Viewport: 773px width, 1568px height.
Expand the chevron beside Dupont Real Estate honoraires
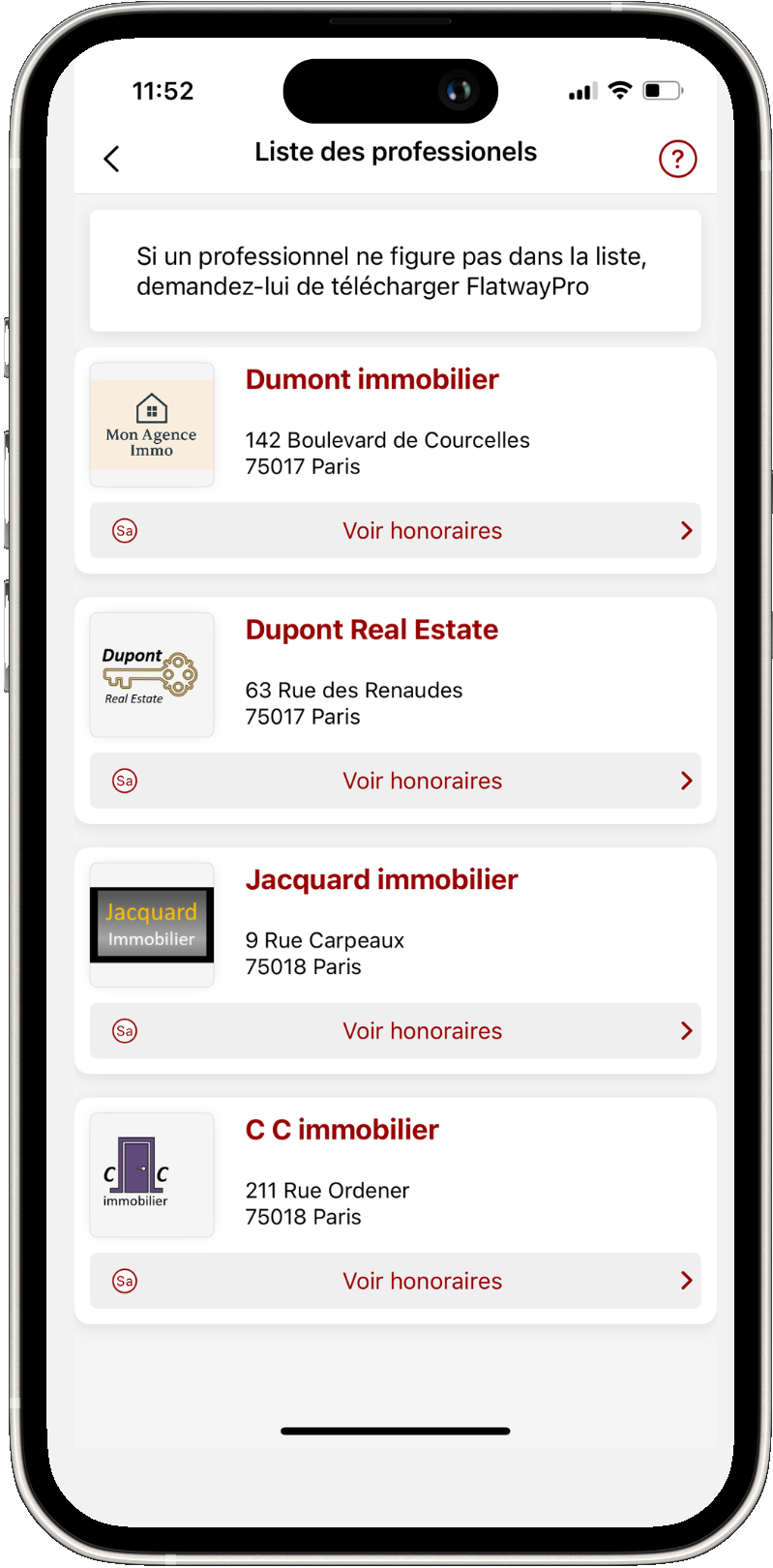[687, 781]
